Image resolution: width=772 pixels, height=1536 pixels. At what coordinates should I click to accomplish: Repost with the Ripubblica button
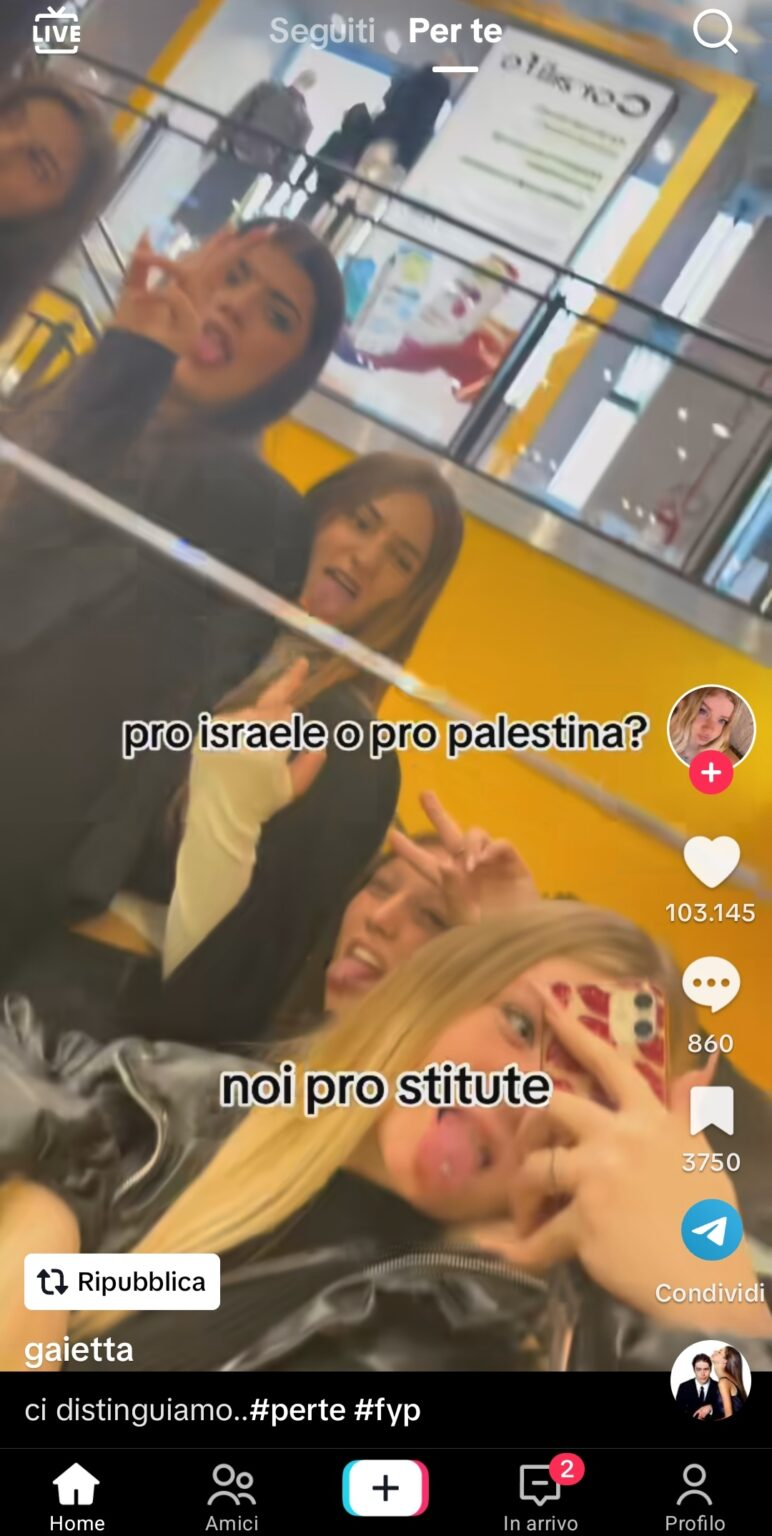pyautogui.click(x=122, y=1282)
